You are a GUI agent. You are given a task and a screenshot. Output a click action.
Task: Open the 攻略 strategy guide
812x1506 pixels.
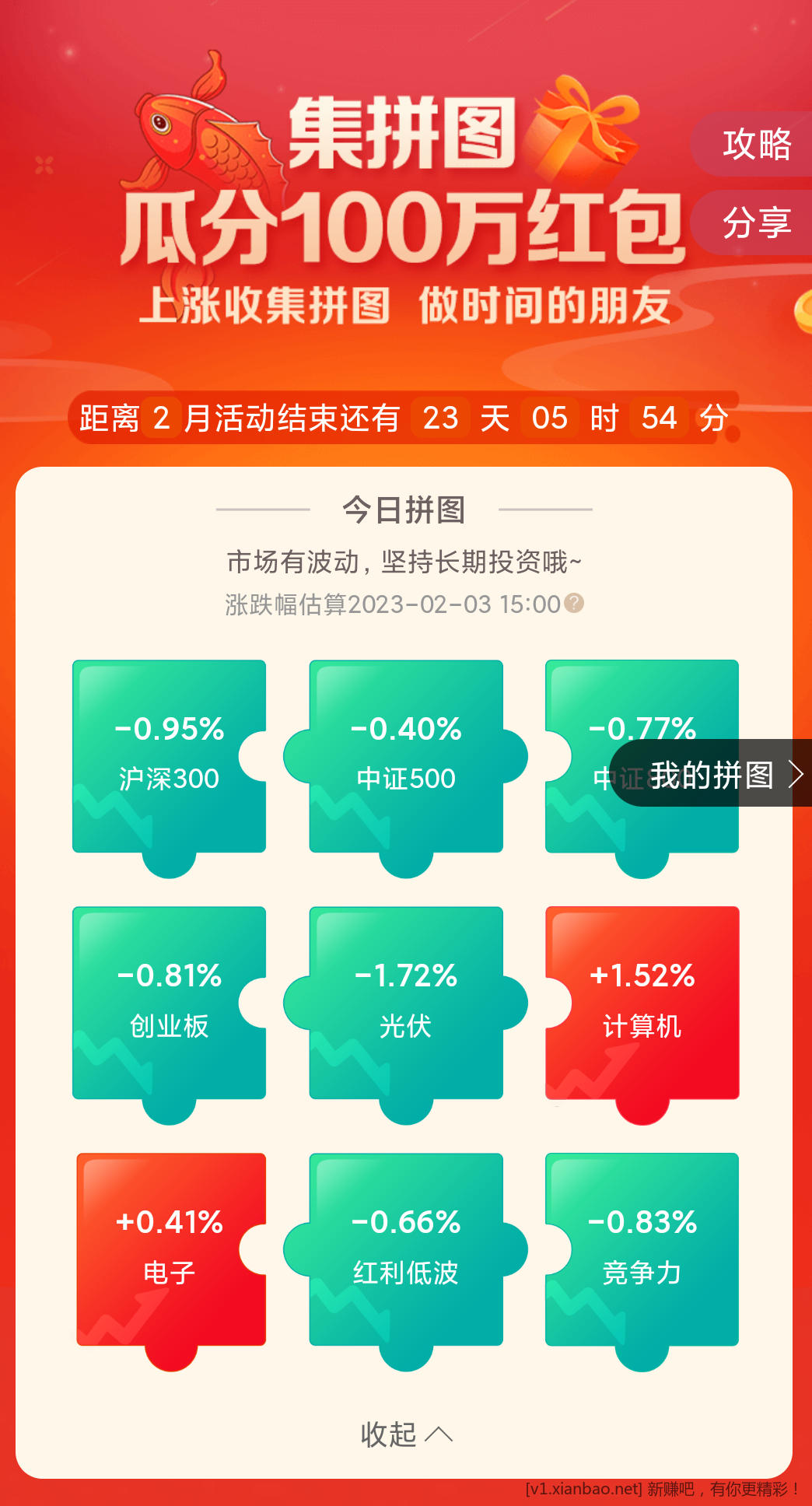click(x=755, y=145)
